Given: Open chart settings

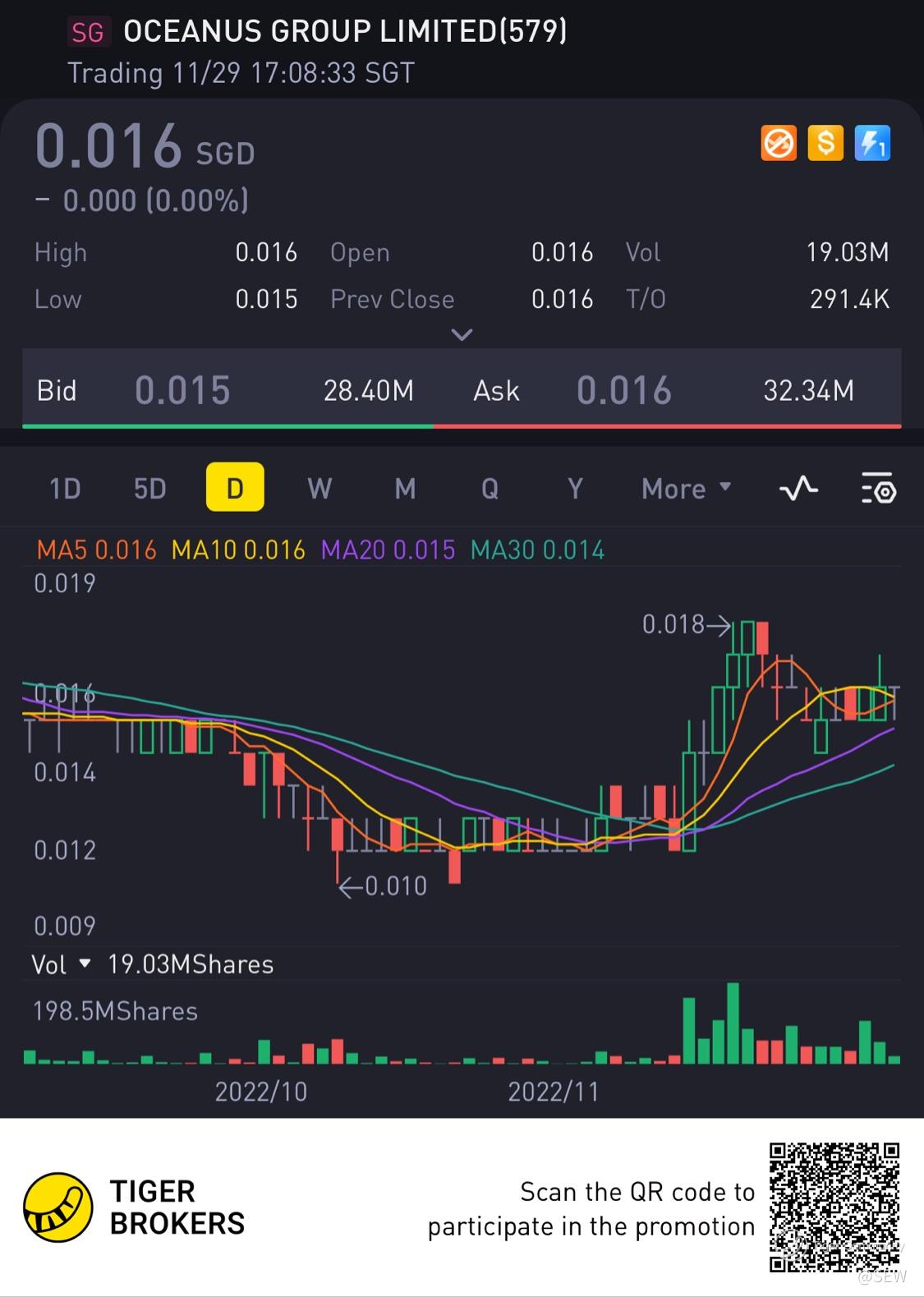Looking at the screenshot, I should click(x=878, y=489).
